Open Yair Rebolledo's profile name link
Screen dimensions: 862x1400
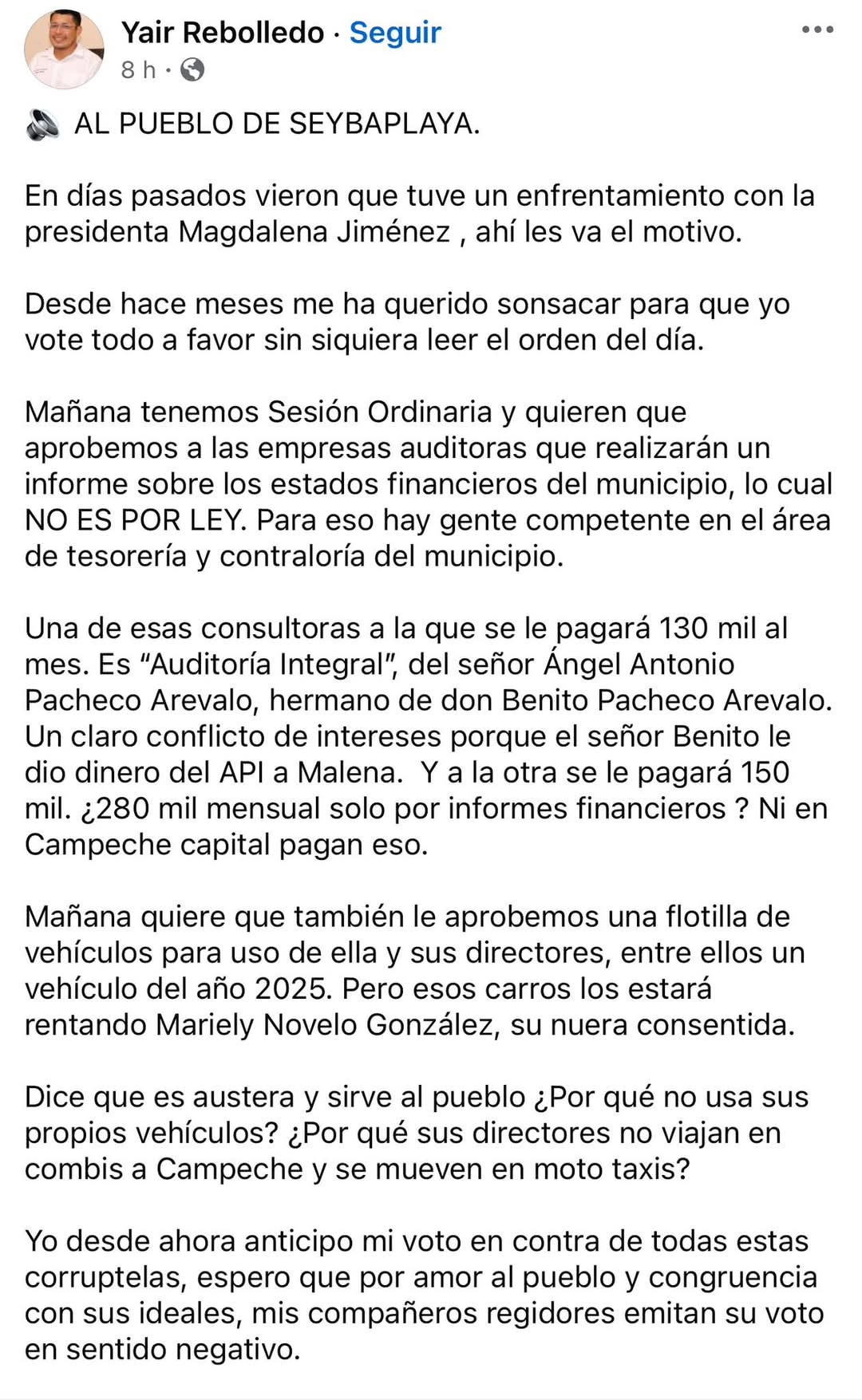pyautogui.click(x=223, y=33)
